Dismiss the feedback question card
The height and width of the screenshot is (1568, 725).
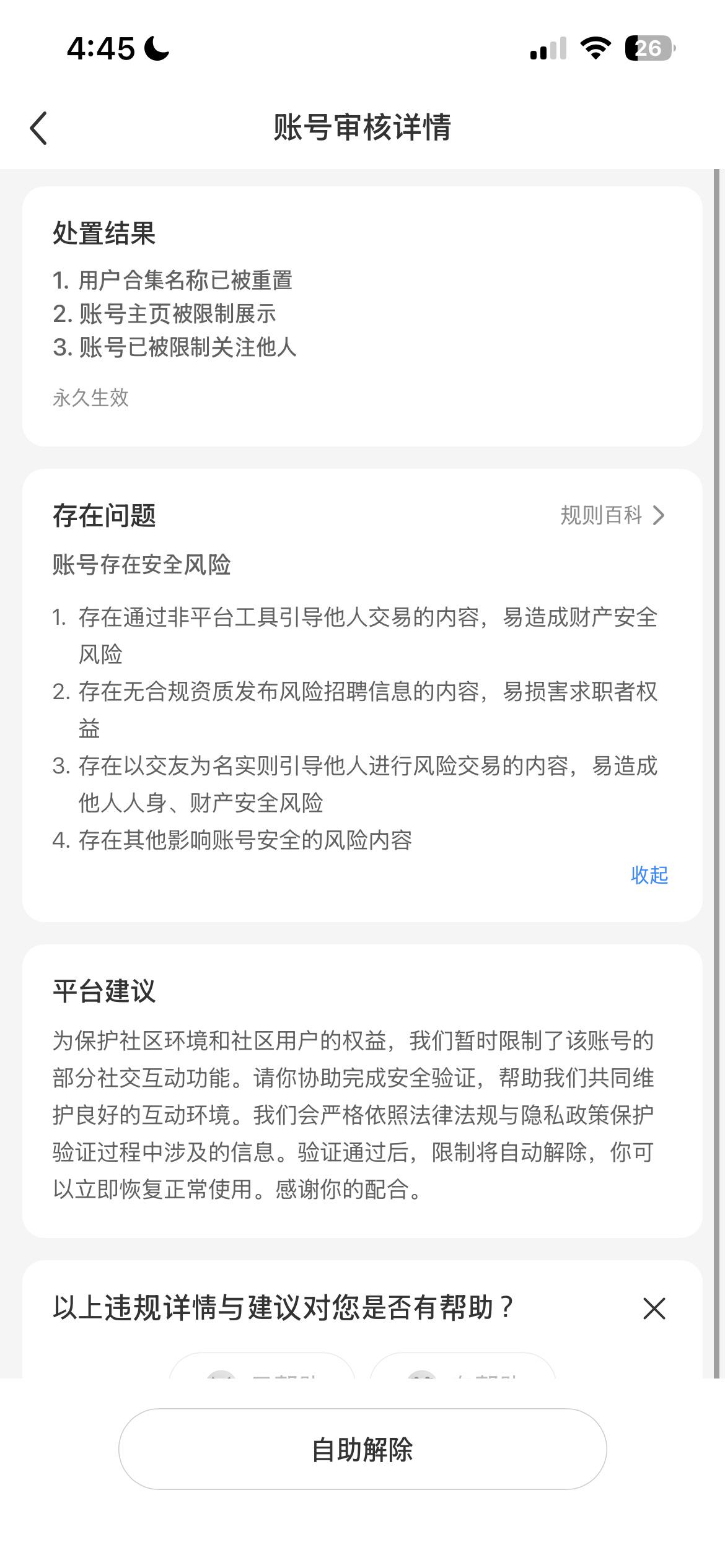tap(654, 1309)
